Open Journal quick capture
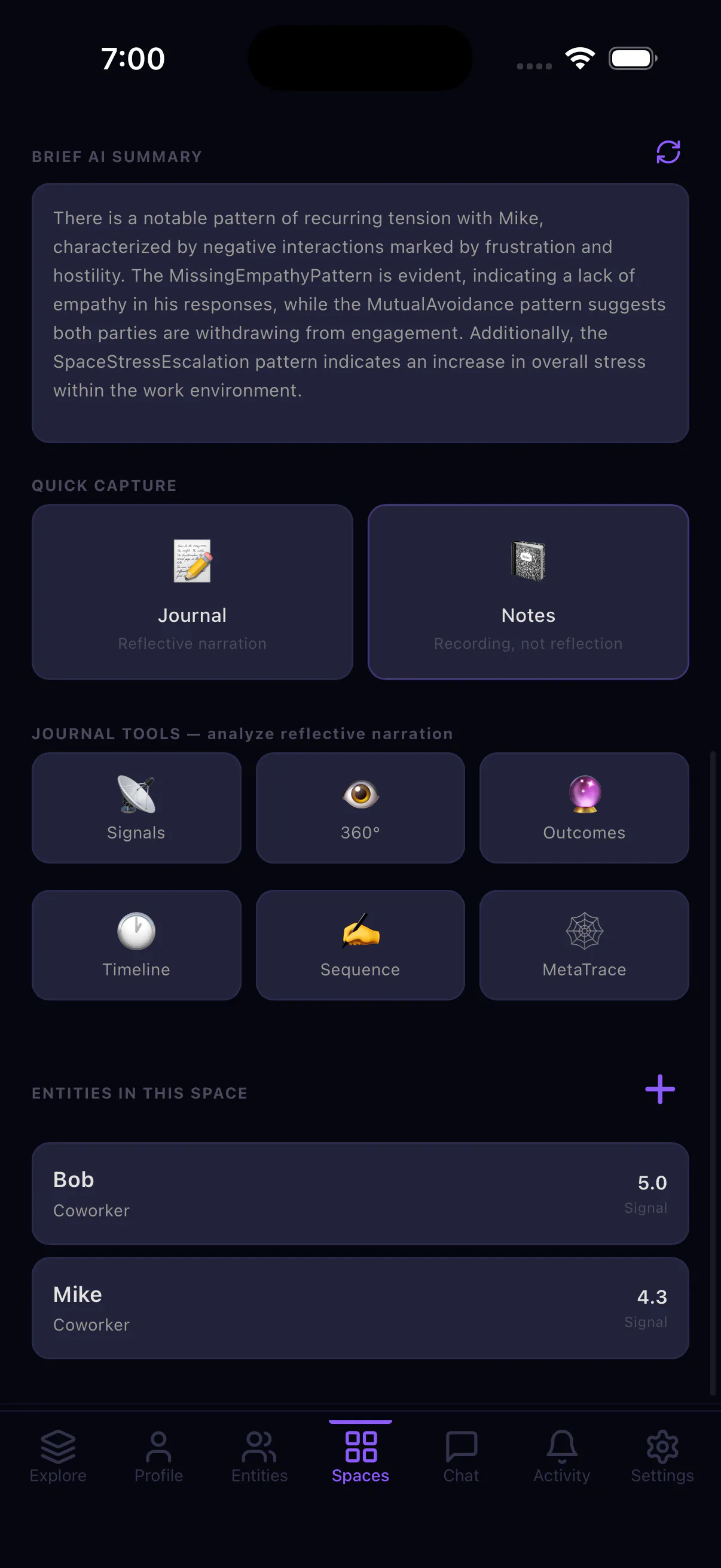The width and height of the screenshot is (721, 1568). click(193, 591)
